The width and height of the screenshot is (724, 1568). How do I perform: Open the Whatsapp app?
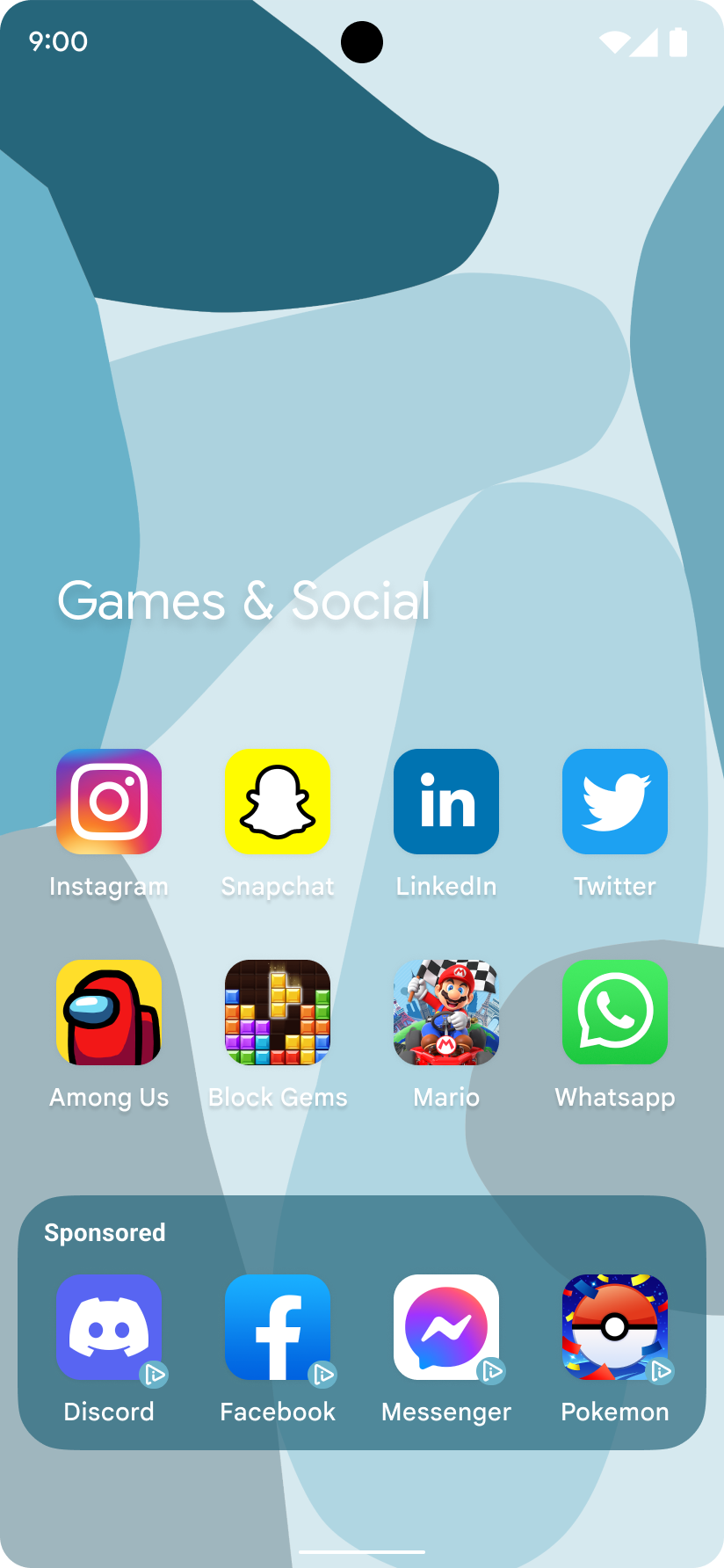tap(615, 1013)
